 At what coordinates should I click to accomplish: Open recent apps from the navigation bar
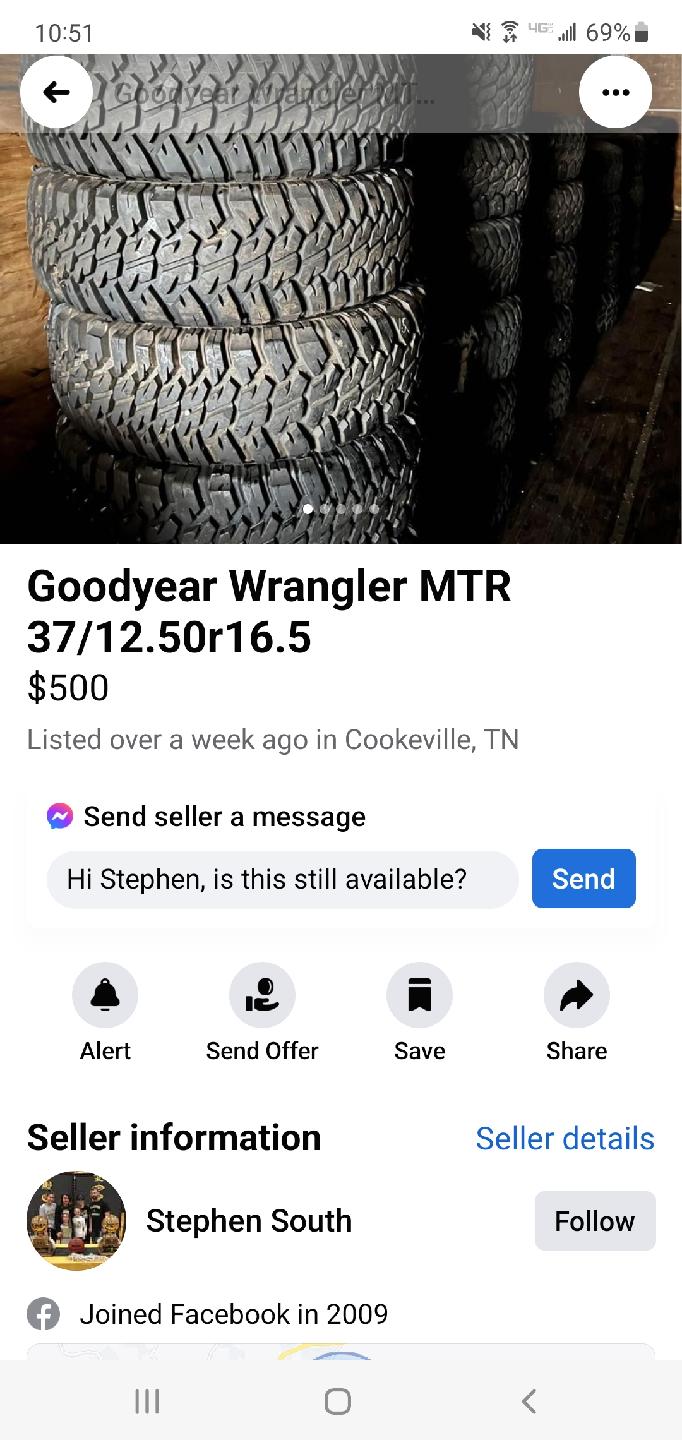pyautogui.click(x=147, y=1401)
